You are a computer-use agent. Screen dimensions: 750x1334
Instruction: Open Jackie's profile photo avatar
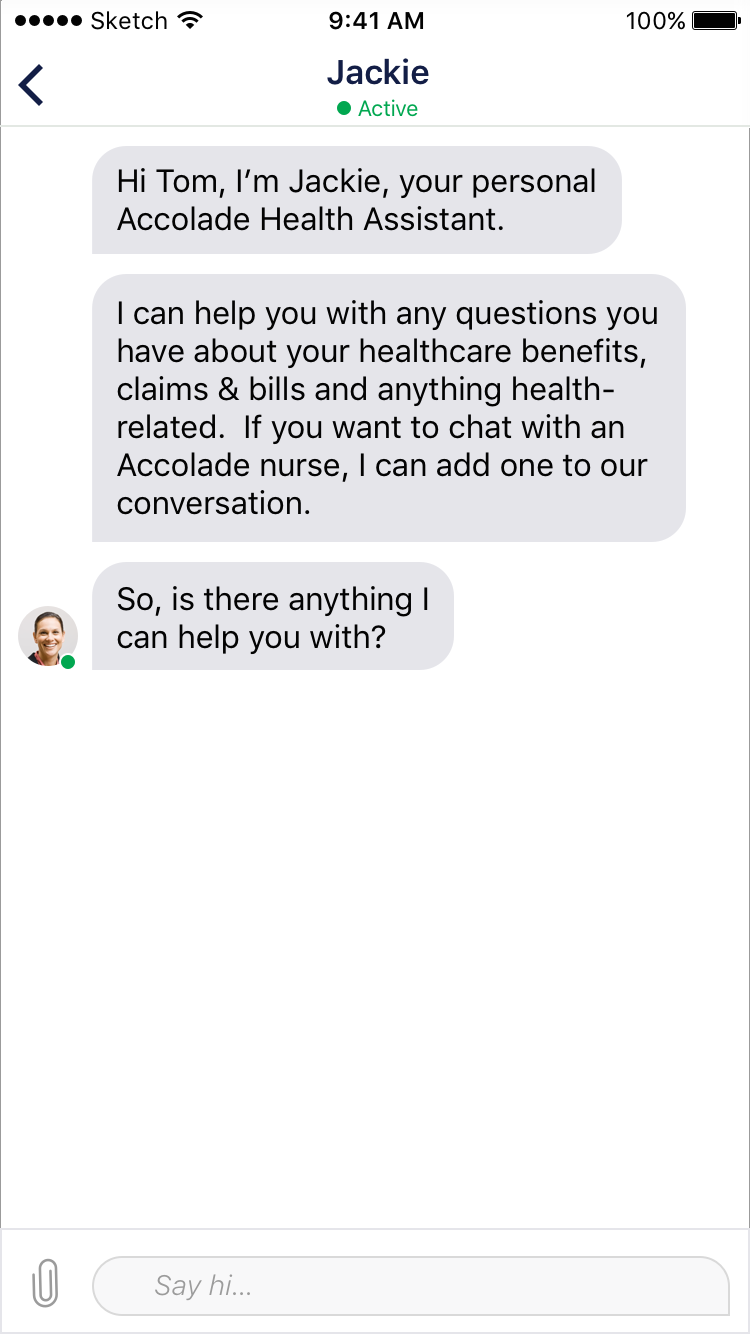tap(47, 636)
